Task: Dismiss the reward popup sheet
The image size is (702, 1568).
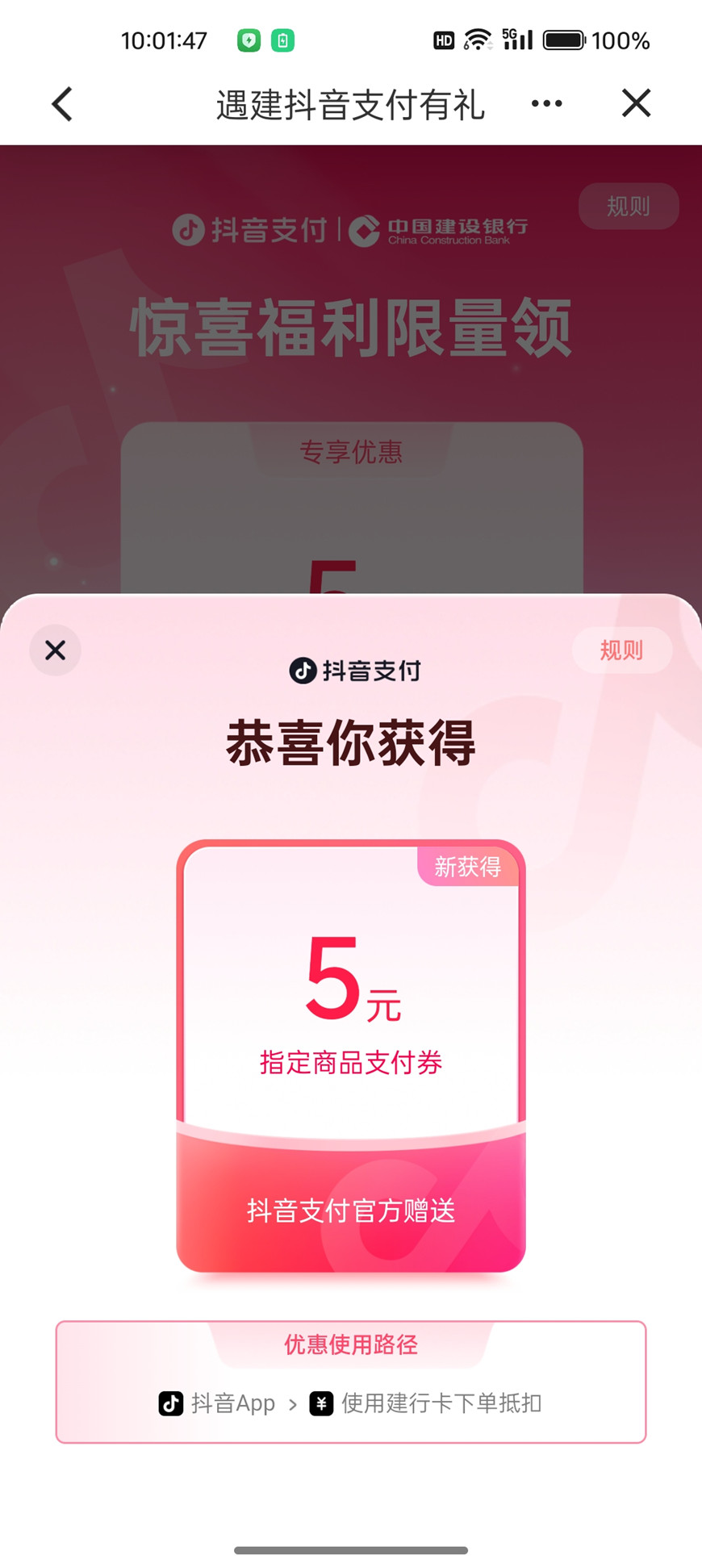Action: click(x=55, y=650)
